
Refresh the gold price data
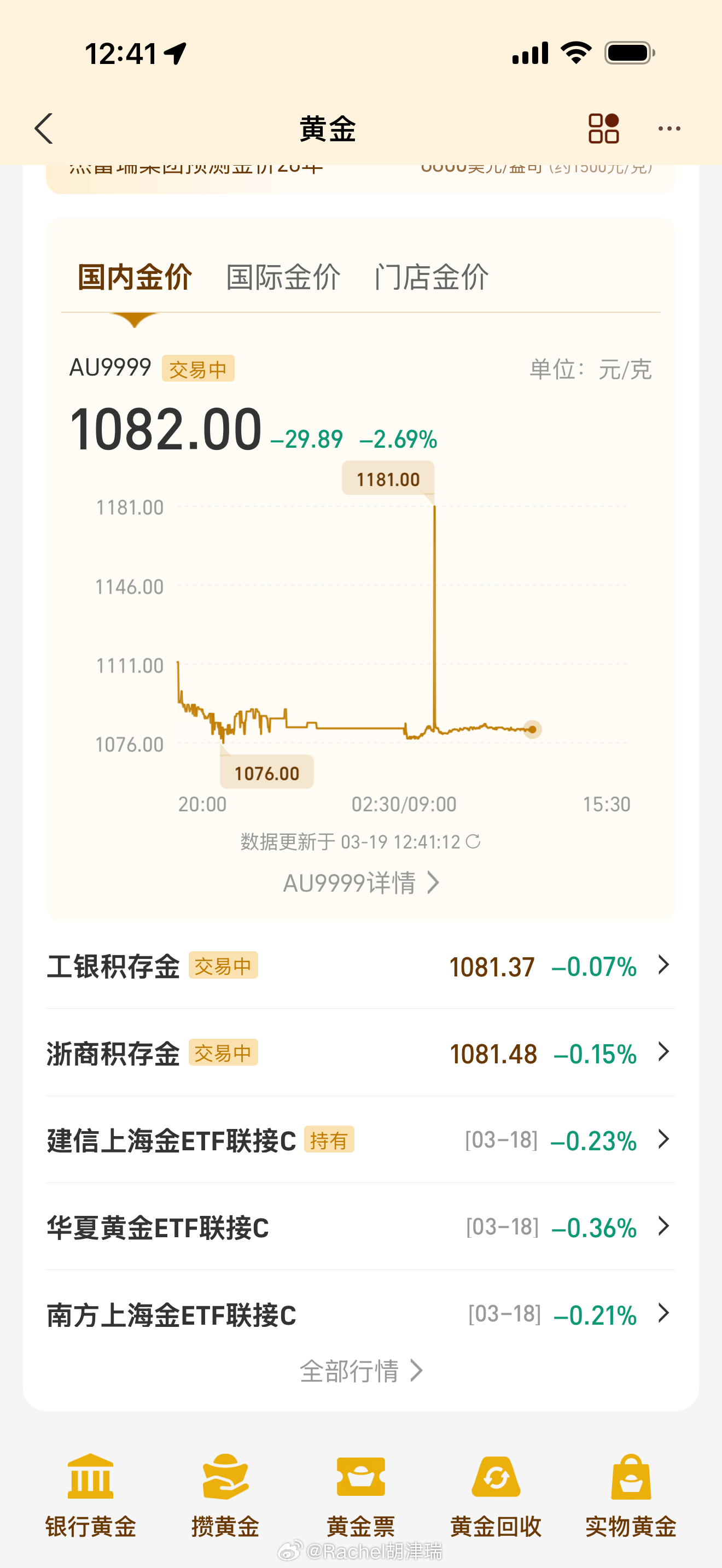[473, 842]
